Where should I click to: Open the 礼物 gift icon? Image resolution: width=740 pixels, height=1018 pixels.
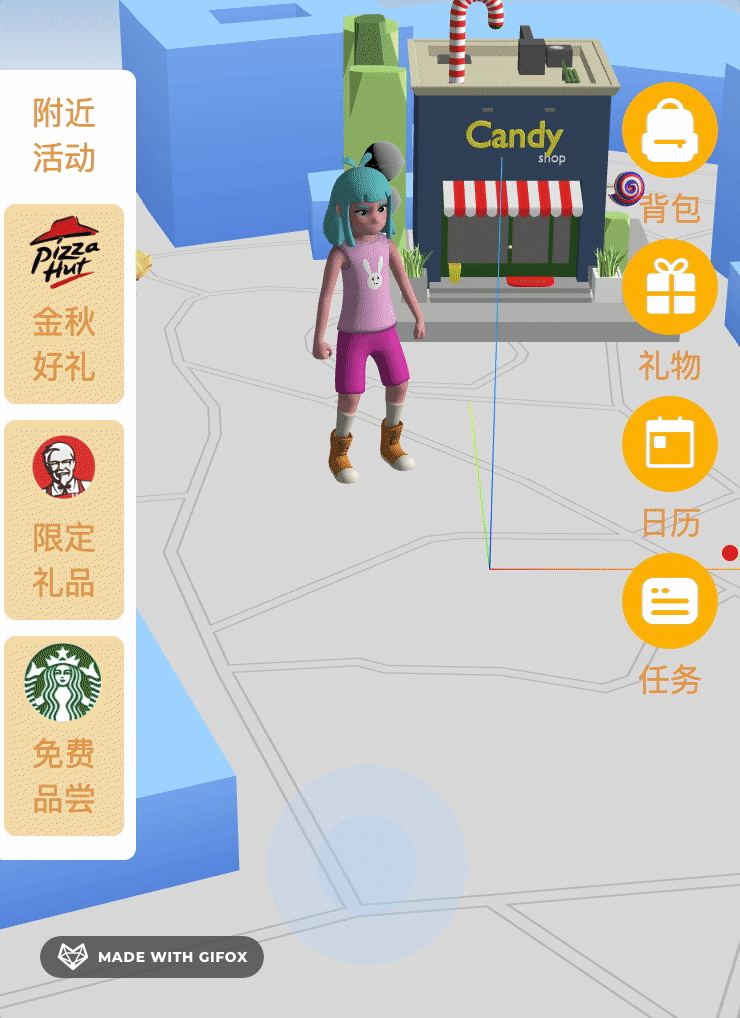click(670, 288)
